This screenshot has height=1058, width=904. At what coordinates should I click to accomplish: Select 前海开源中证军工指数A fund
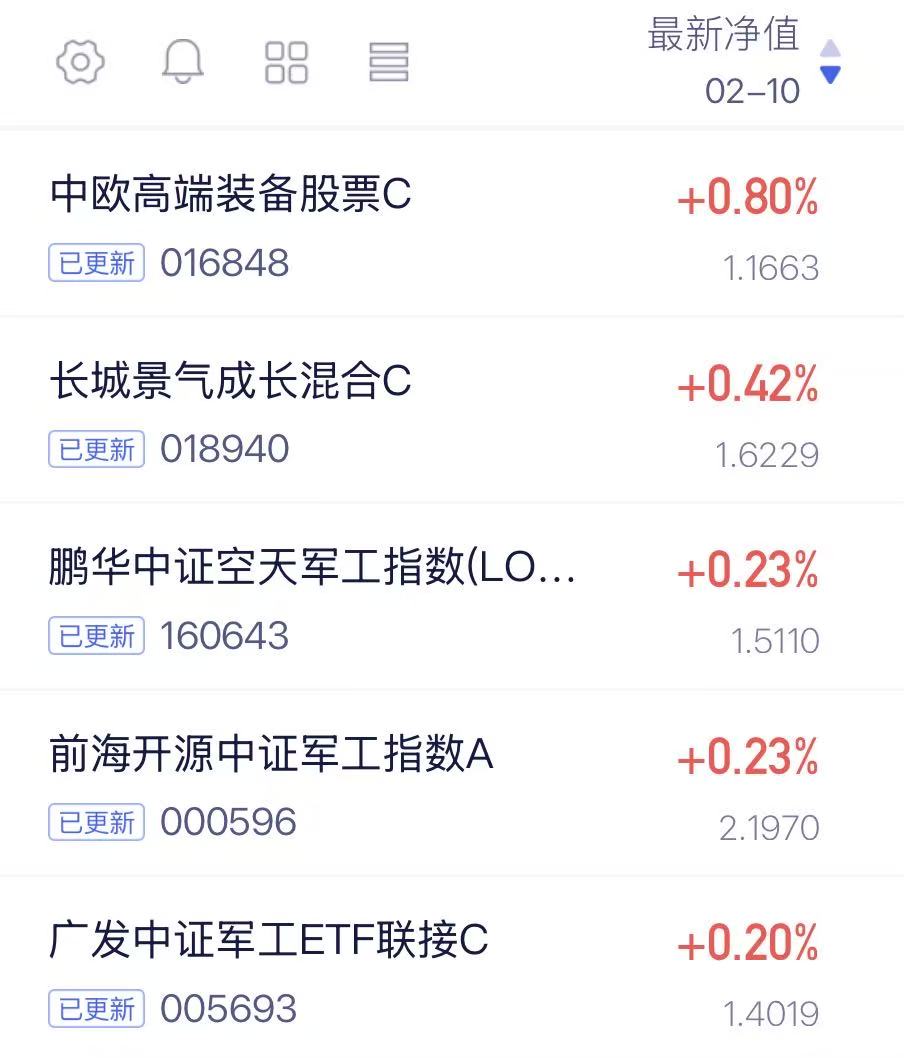point(452,785)
